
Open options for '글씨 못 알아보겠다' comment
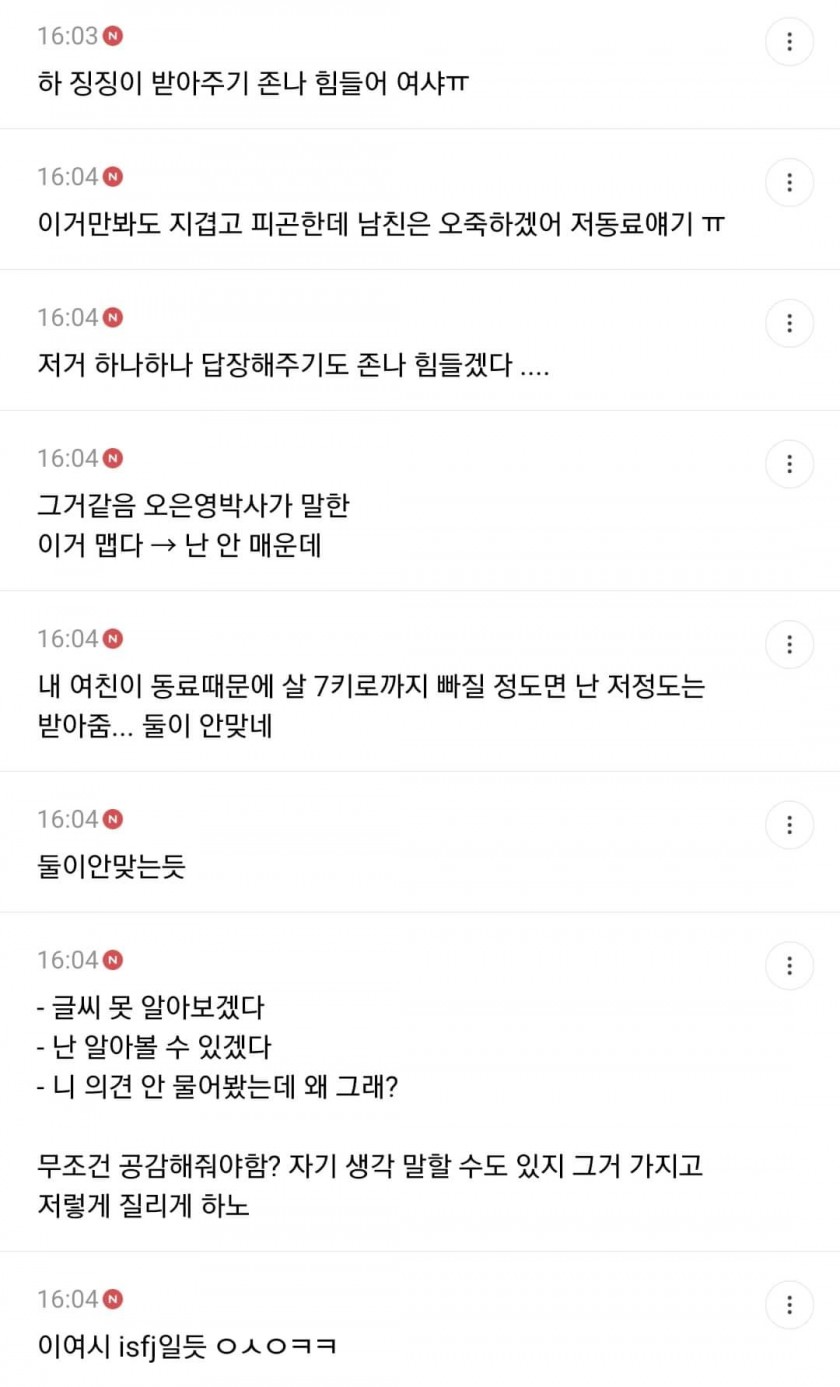click(x=789, y=966)
